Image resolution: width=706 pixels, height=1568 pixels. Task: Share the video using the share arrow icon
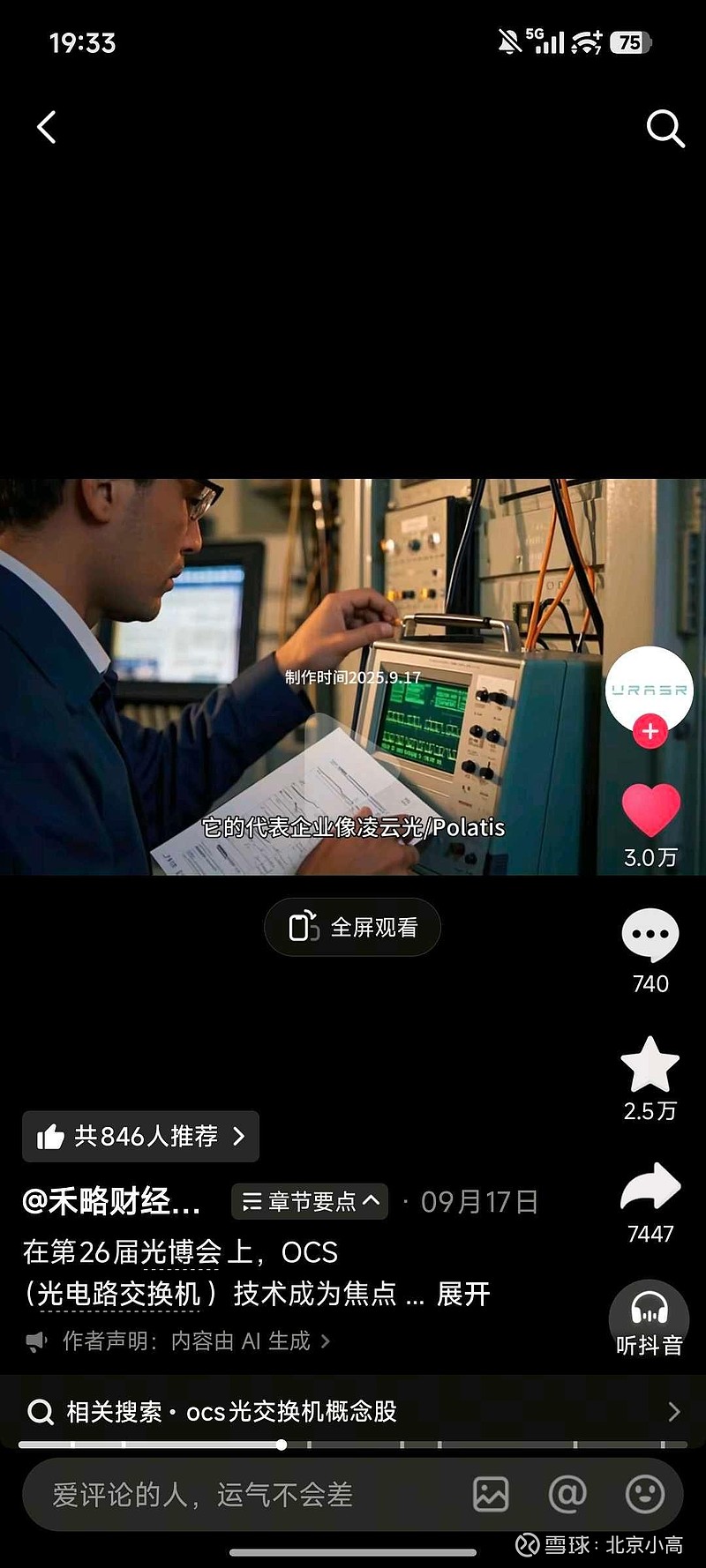[650, 1189]
